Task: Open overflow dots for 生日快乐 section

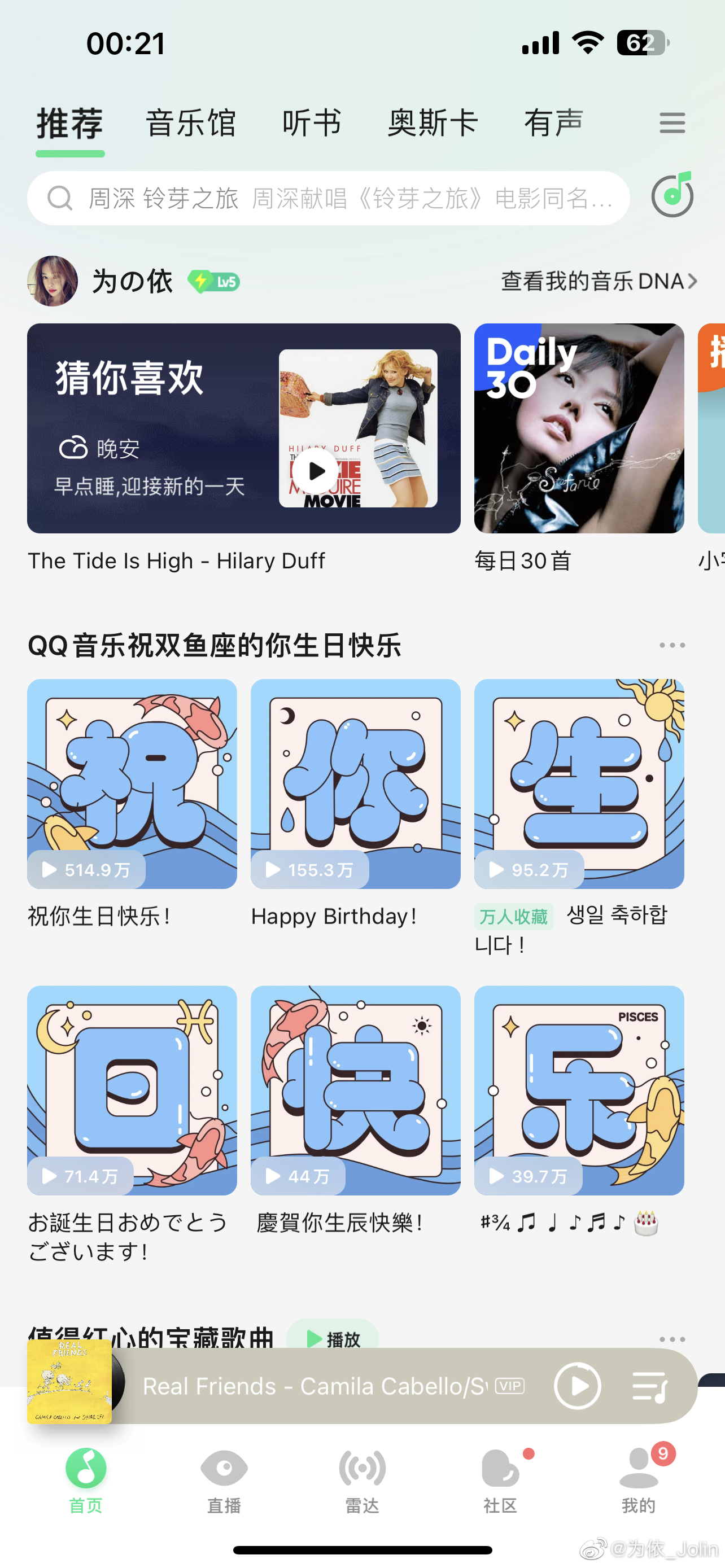Action: click(x=672, y=645)
